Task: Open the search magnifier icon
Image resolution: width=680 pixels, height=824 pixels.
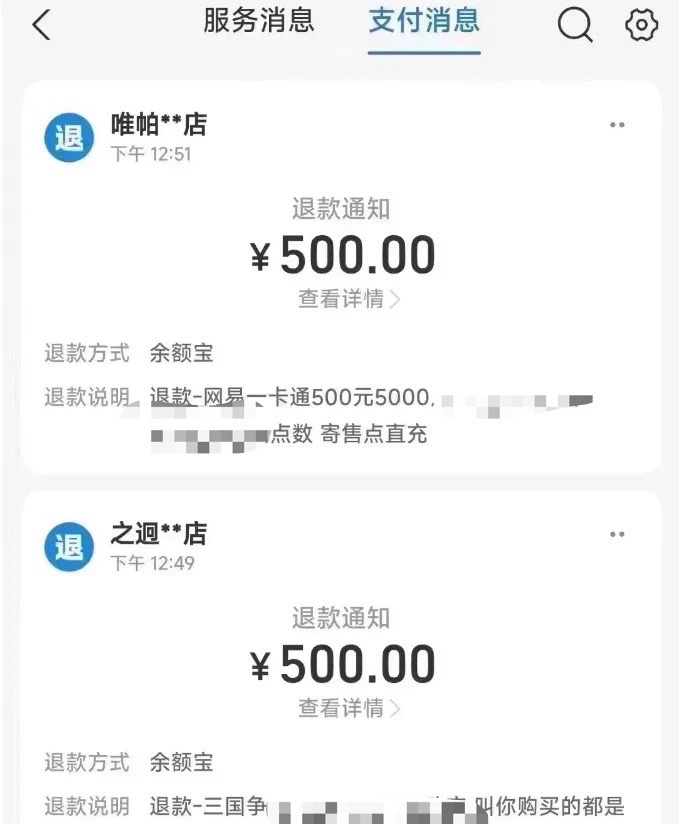Action: 575,26
